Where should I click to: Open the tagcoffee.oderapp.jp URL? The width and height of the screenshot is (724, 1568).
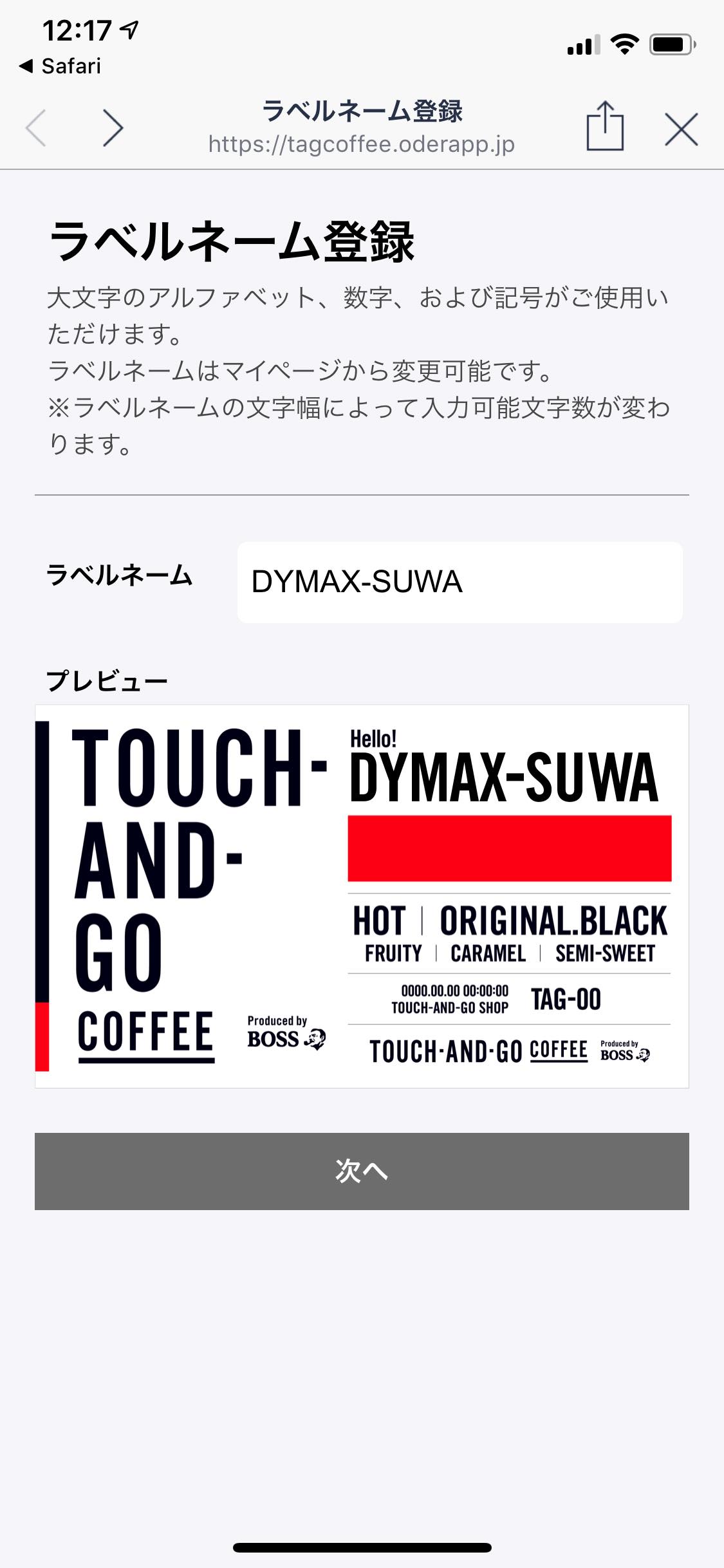pos(360,144)
